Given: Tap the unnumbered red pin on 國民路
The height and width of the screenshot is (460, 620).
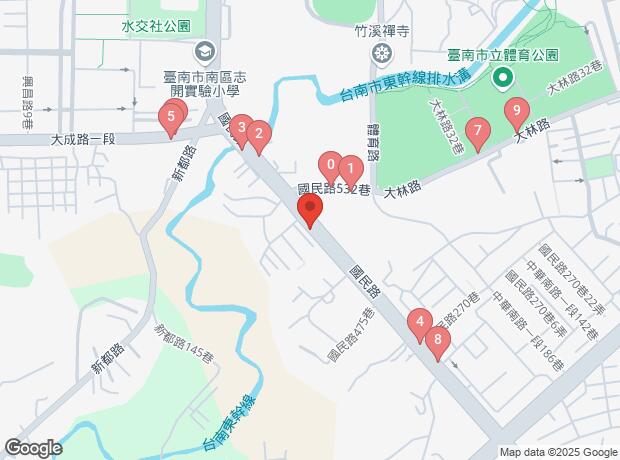Looking at the screenshot, I should tap(310, 210).
